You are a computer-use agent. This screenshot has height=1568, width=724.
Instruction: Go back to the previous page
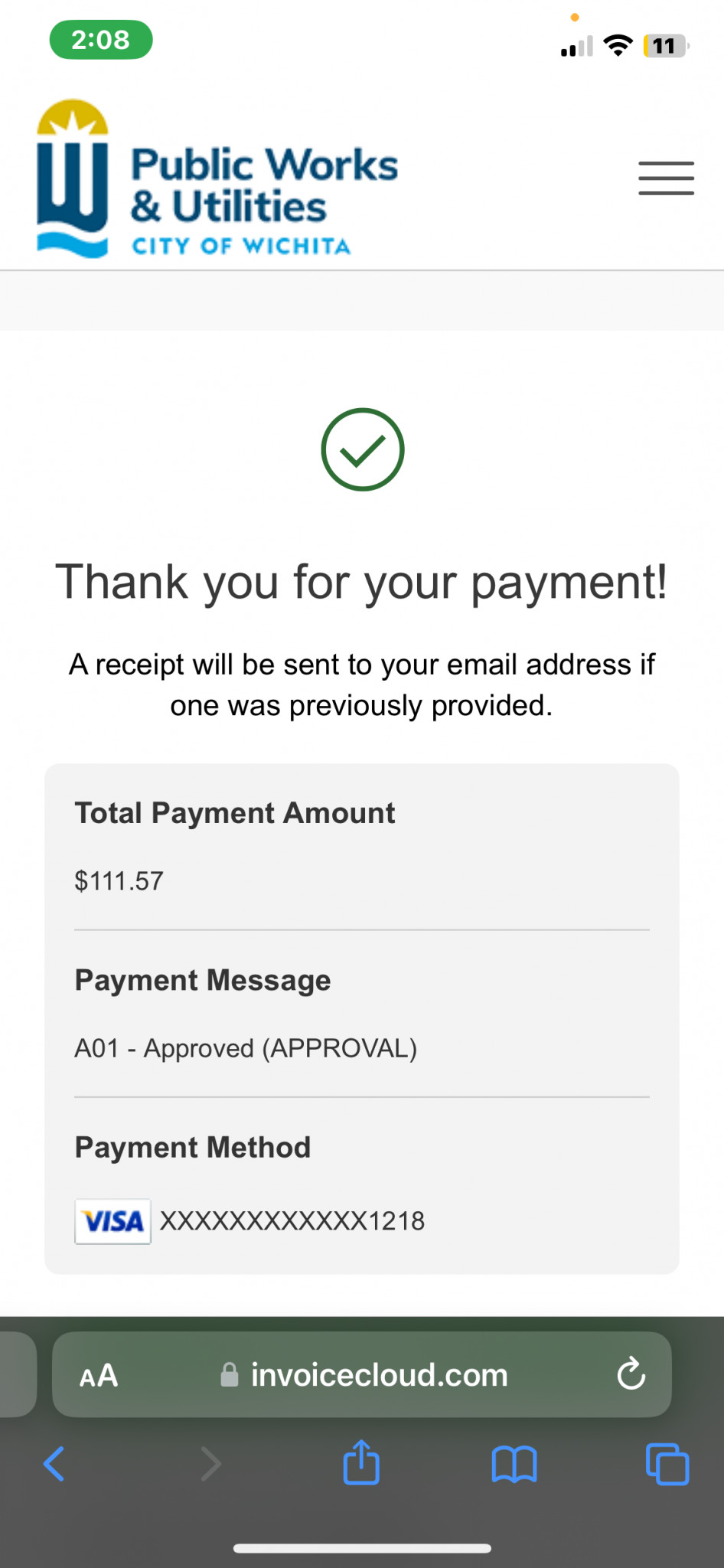click(54, 1464)
